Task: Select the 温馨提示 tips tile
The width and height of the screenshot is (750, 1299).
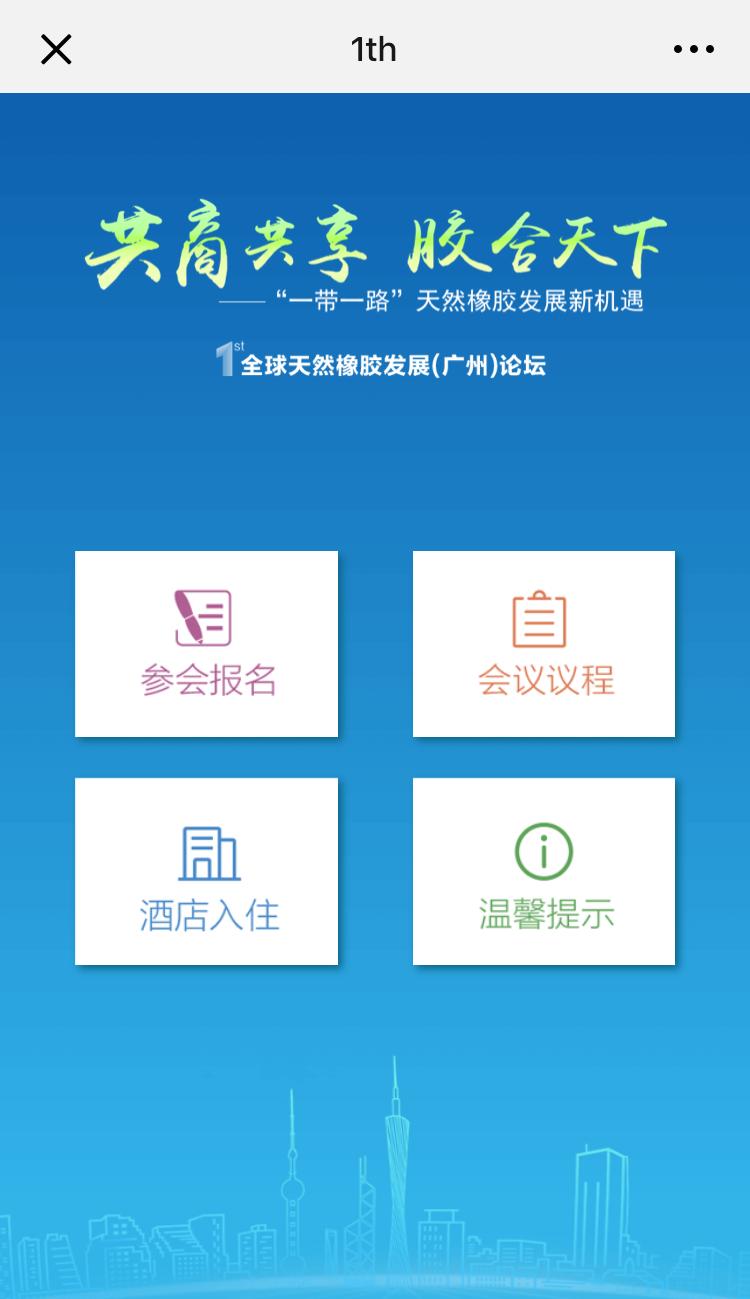Action: coord(544,871)
